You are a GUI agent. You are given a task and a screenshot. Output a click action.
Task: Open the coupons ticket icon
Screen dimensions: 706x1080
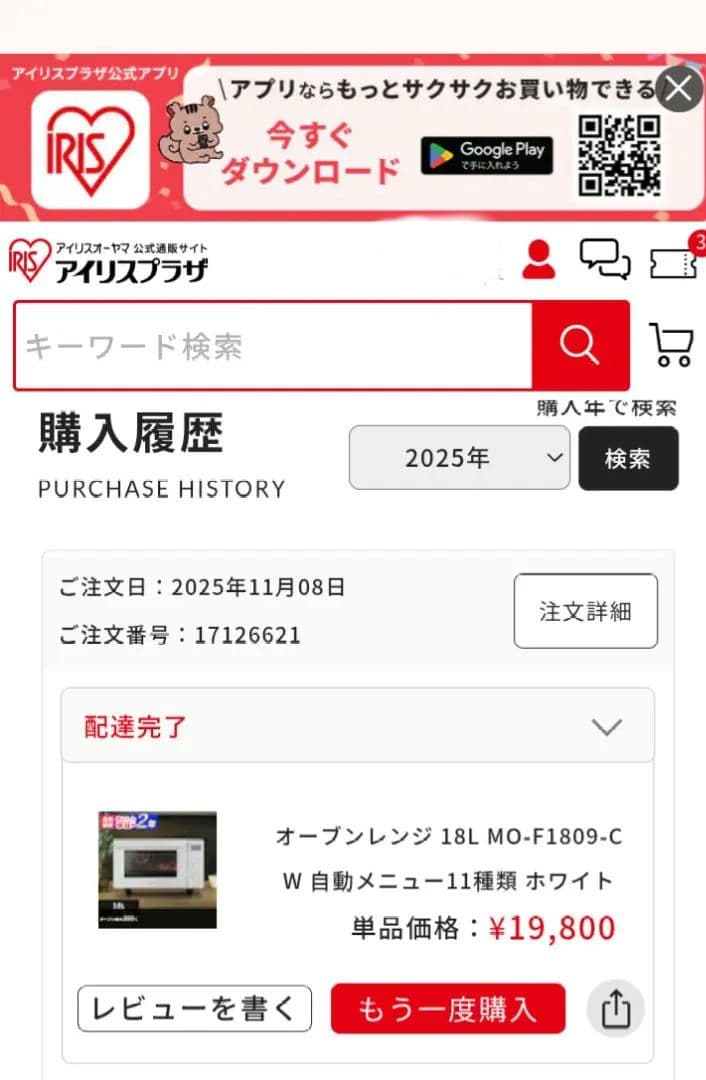pyautogui.click(x=673, y=261)
